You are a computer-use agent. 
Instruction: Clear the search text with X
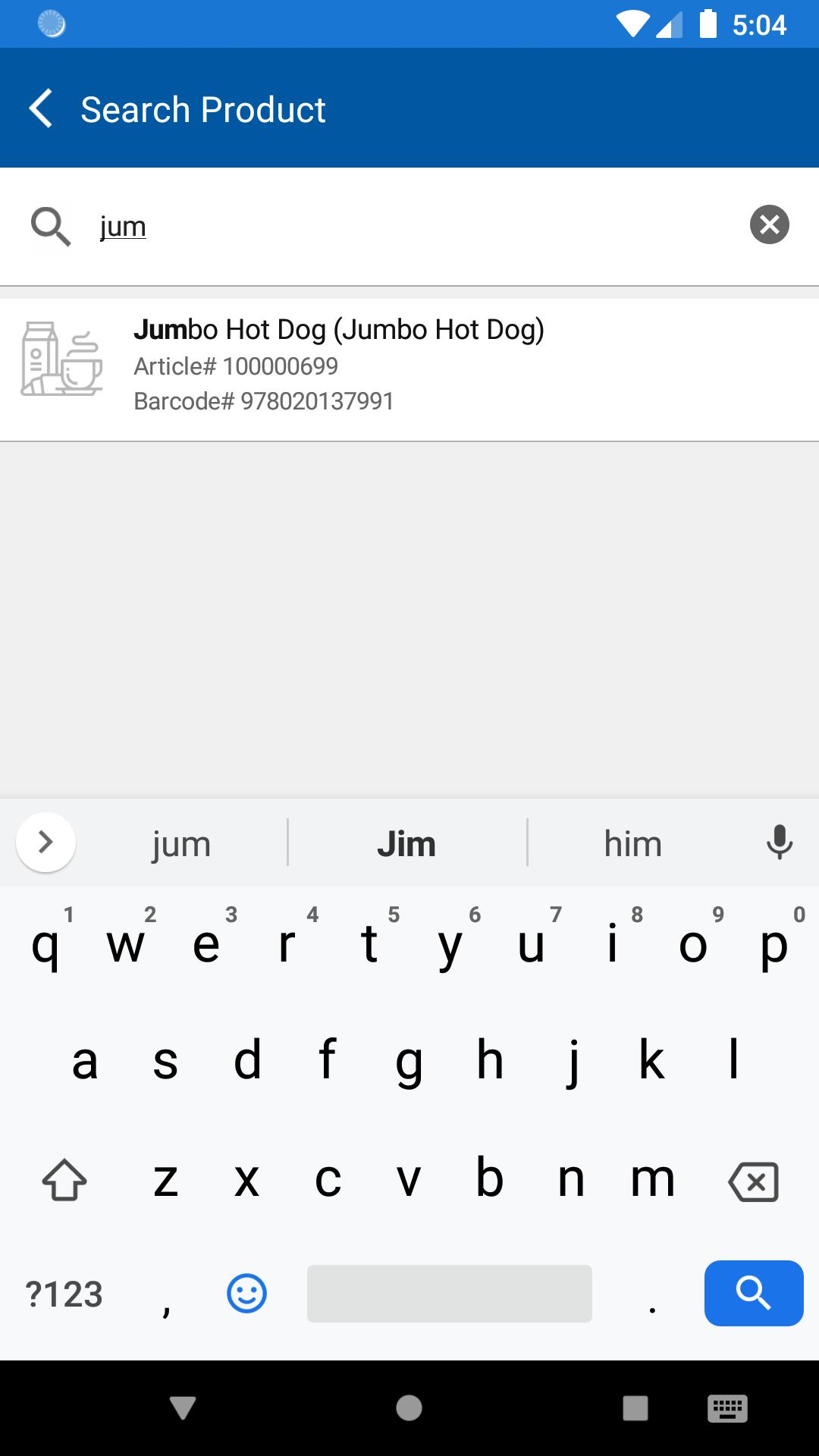pos(769,225)
